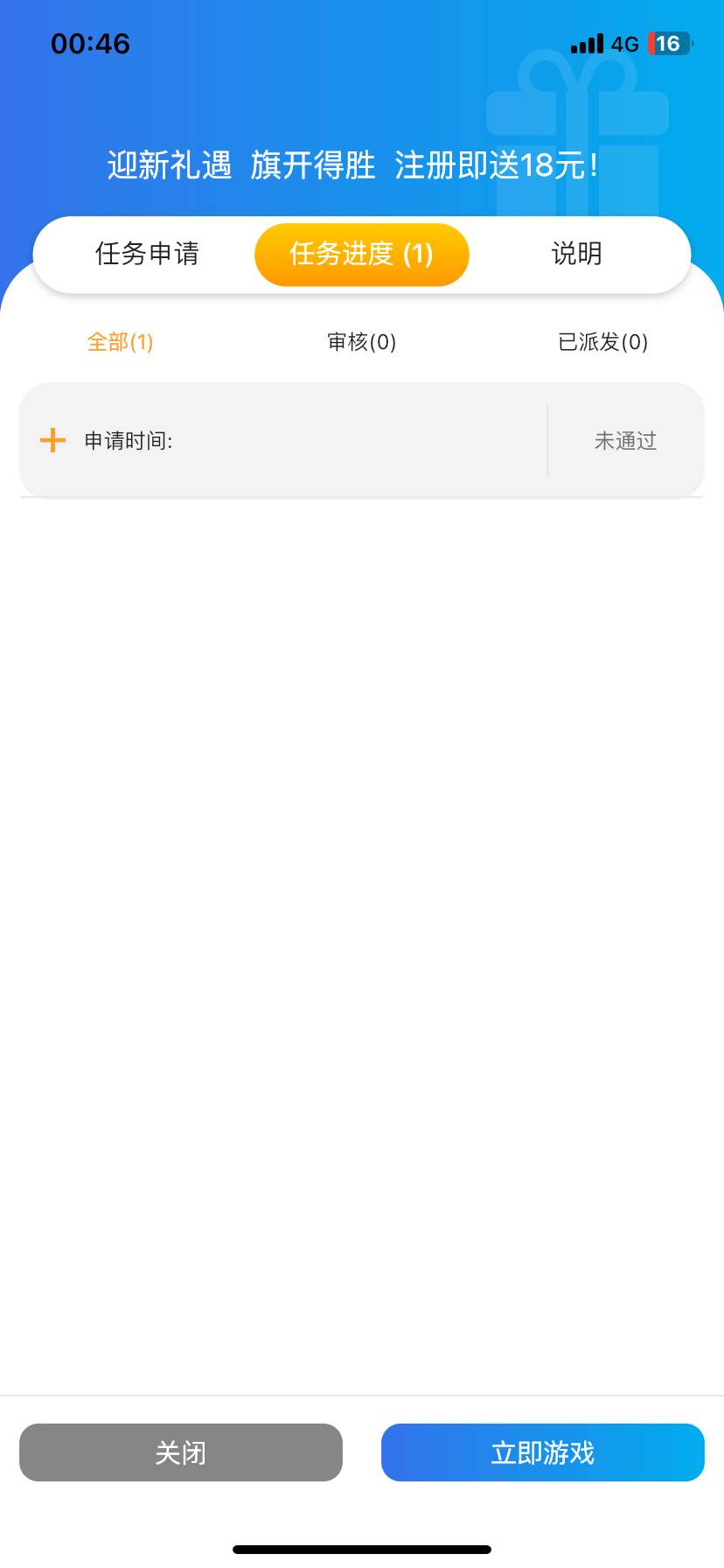Click the clock showing 00:46
The image size is (724, 1568).
click(x=91, y=43)
